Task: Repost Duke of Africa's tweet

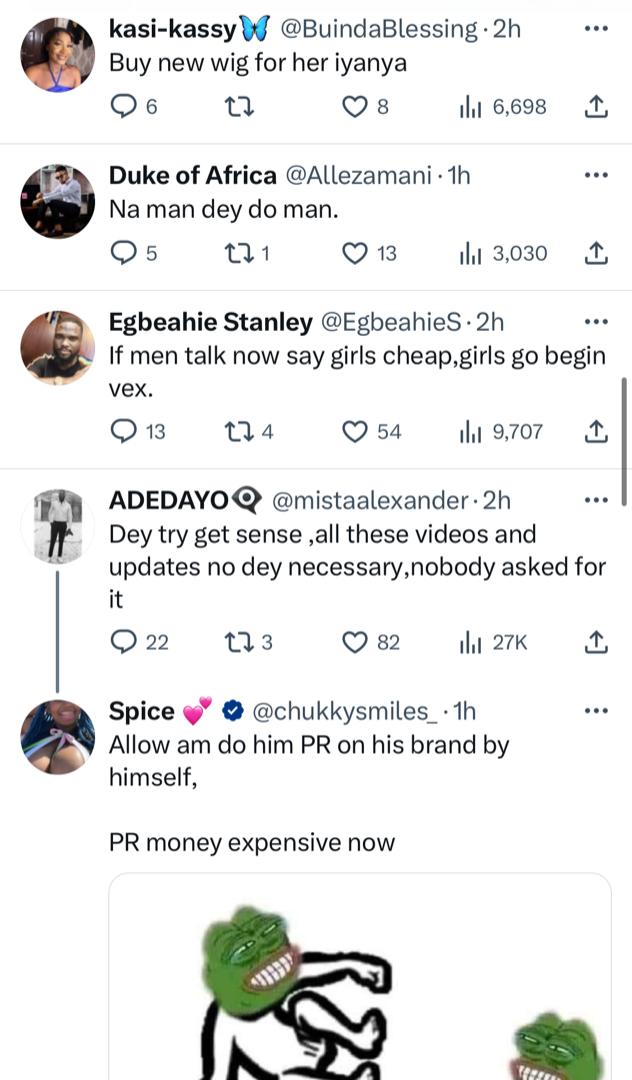Action: [240, 254]
